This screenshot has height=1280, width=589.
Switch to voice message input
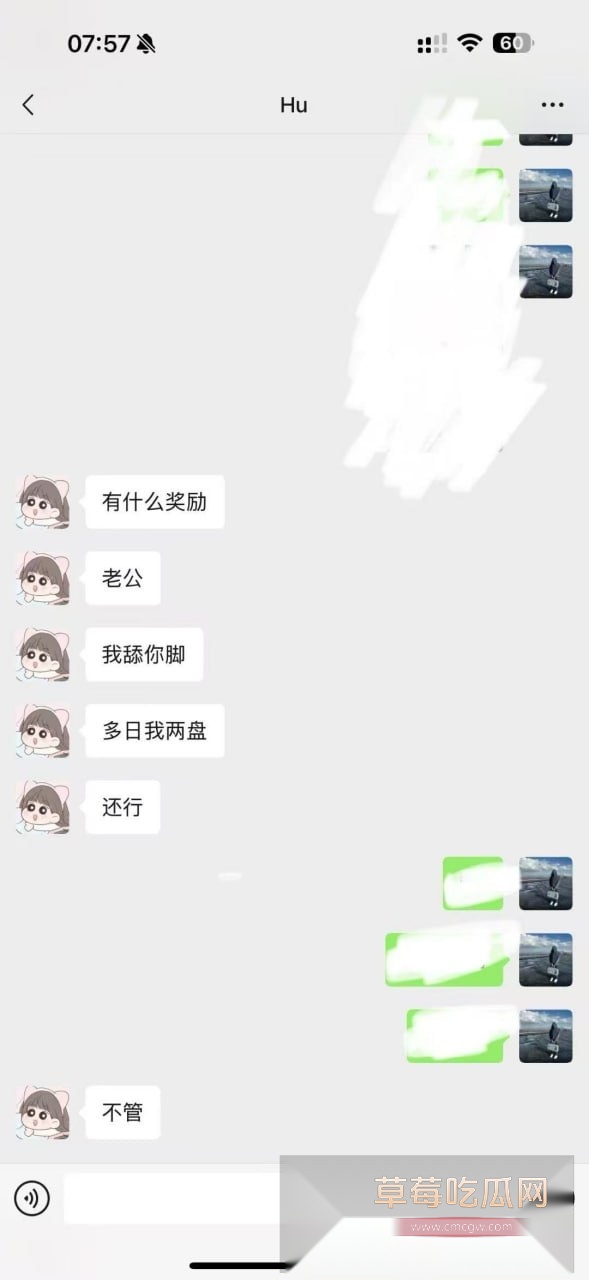click(x=32, y=1197)
